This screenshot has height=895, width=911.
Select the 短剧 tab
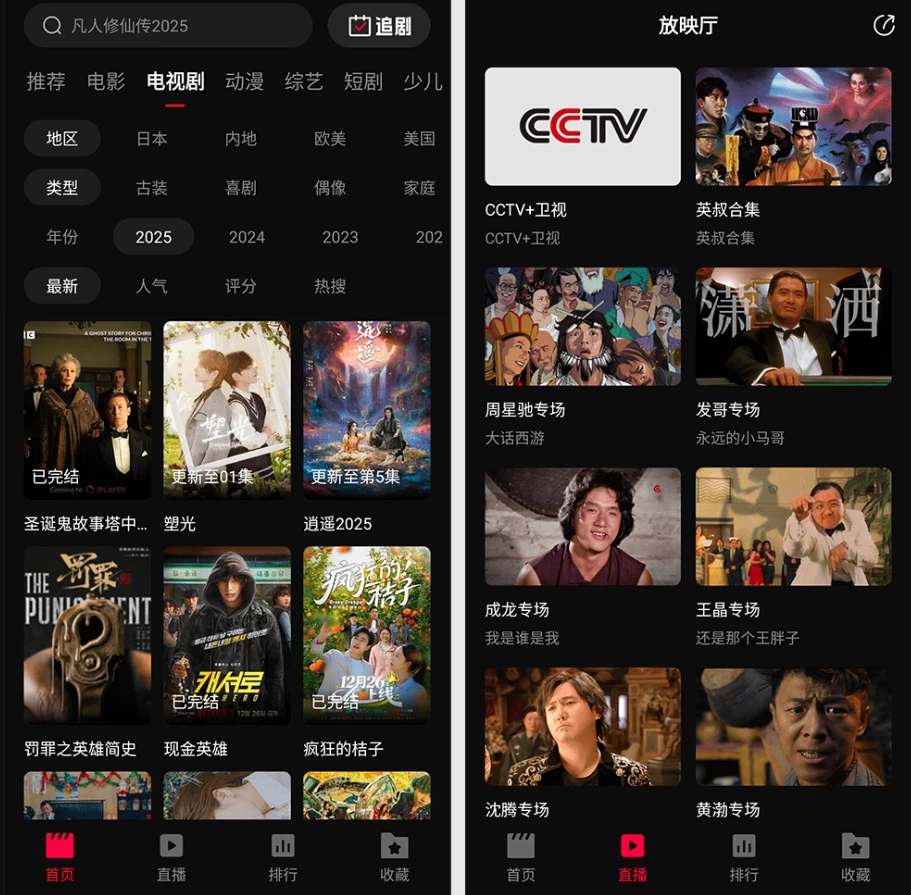tap(363, 81)
